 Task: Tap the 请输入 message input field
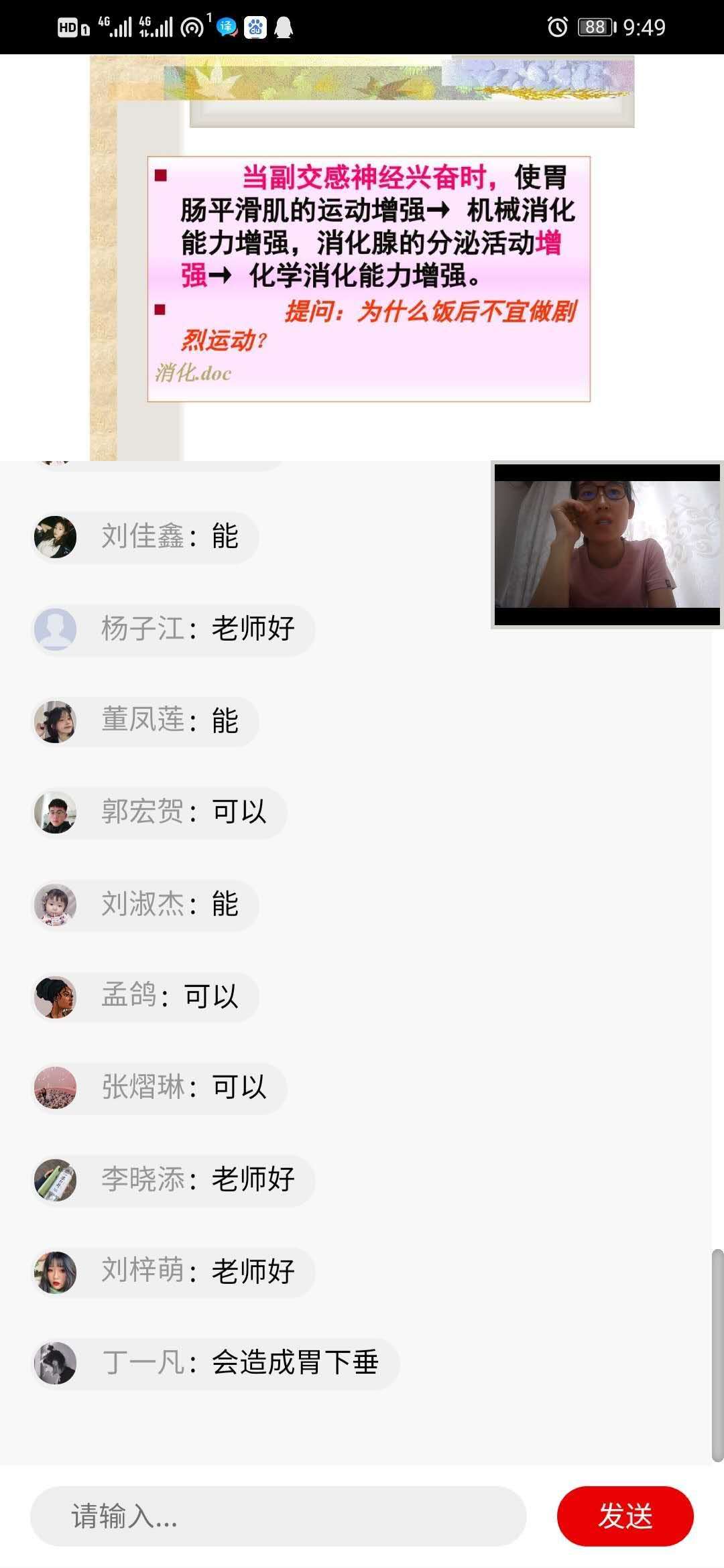278,1516
